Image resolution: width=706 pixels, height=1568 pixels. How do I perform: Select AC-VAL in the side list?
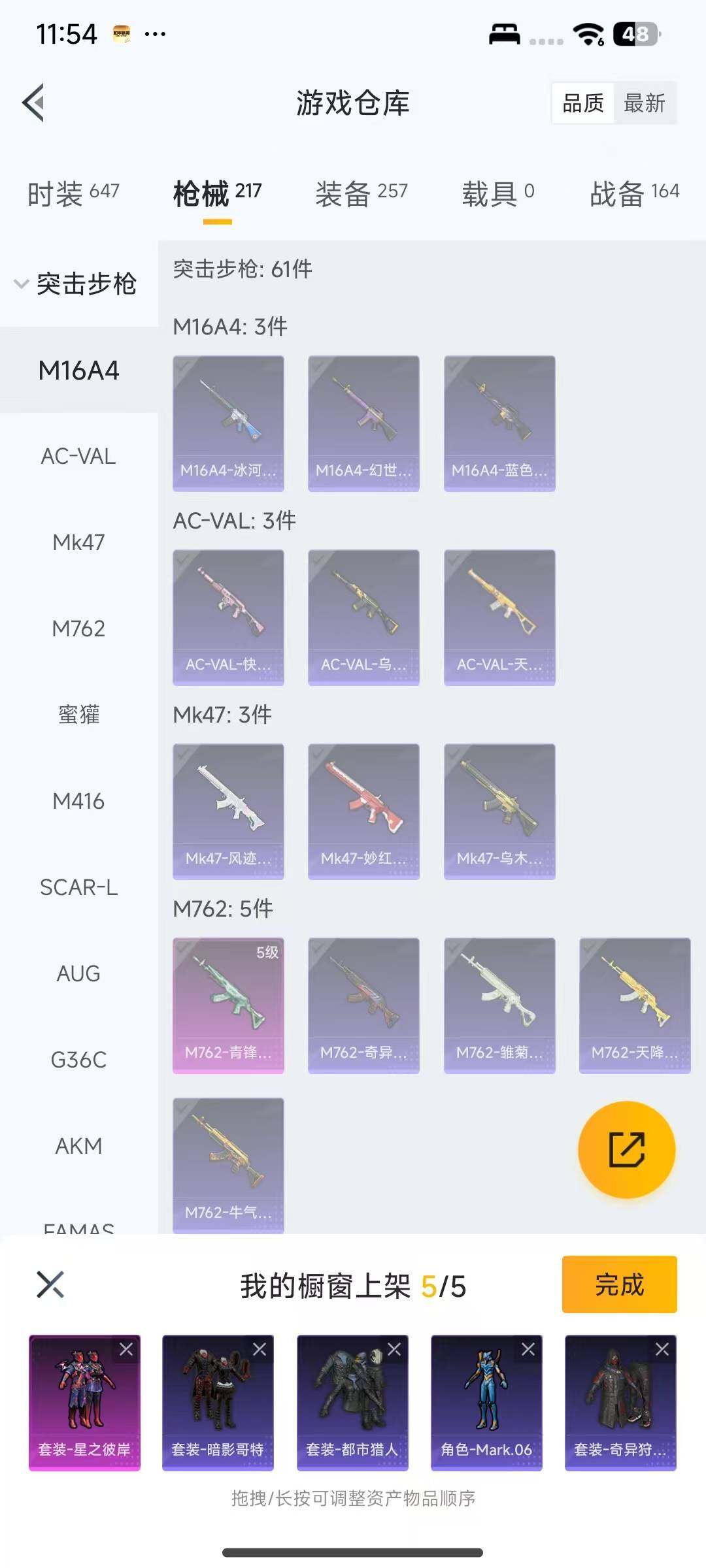pos(78,456)
